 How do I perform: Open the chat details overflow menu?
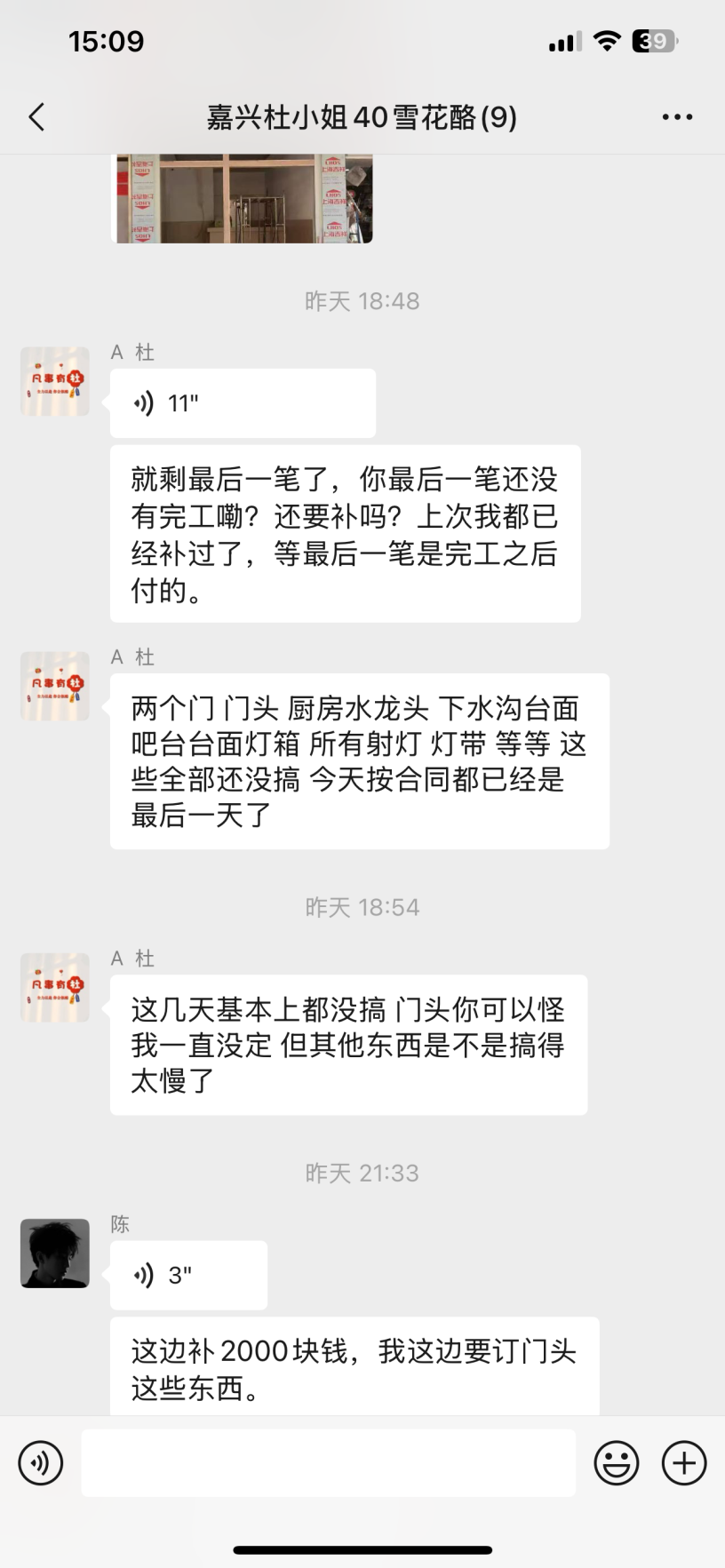click(677, 117)
